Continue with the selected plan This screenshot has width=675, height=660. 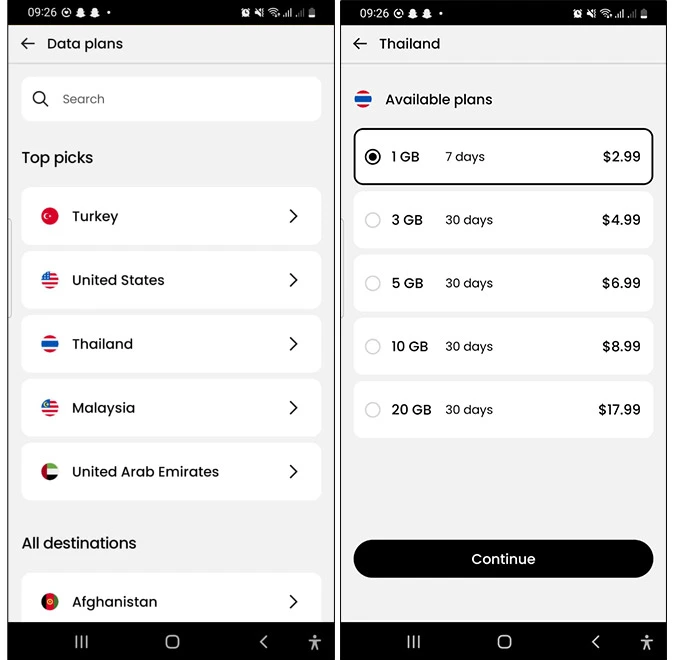click(503, 559)
